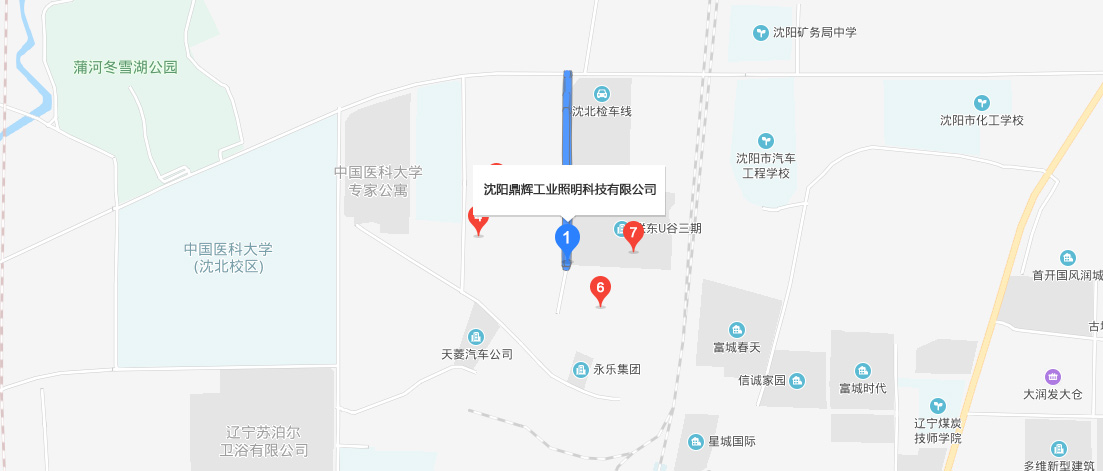The height and width of the screenshot is (471, 1103).
Task: Select the red map marker numbered 6
Action: tap(600, 289)
